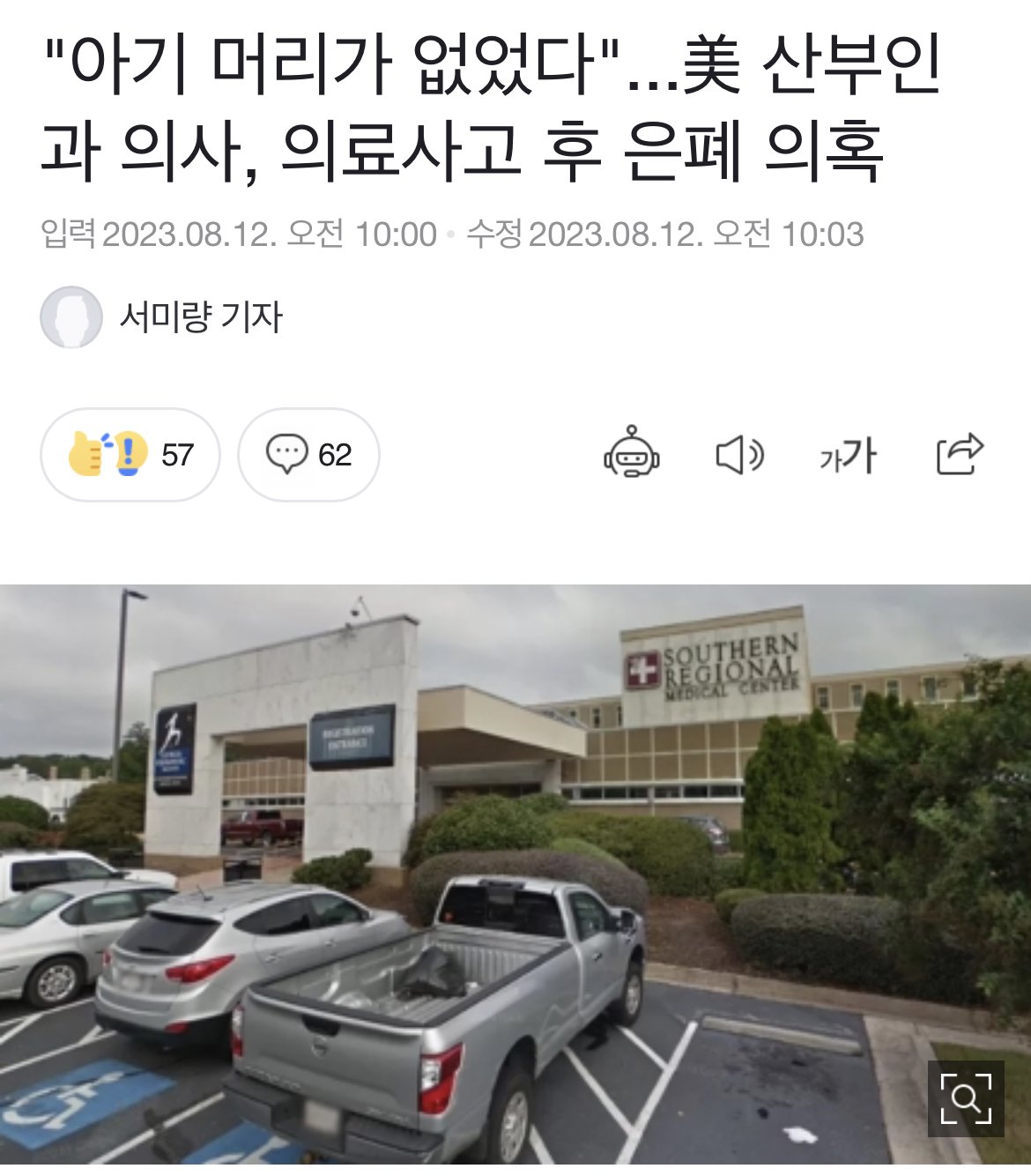Open the 62 comments
Screen dimensions: 1031x1176
[x=308, y=455]
